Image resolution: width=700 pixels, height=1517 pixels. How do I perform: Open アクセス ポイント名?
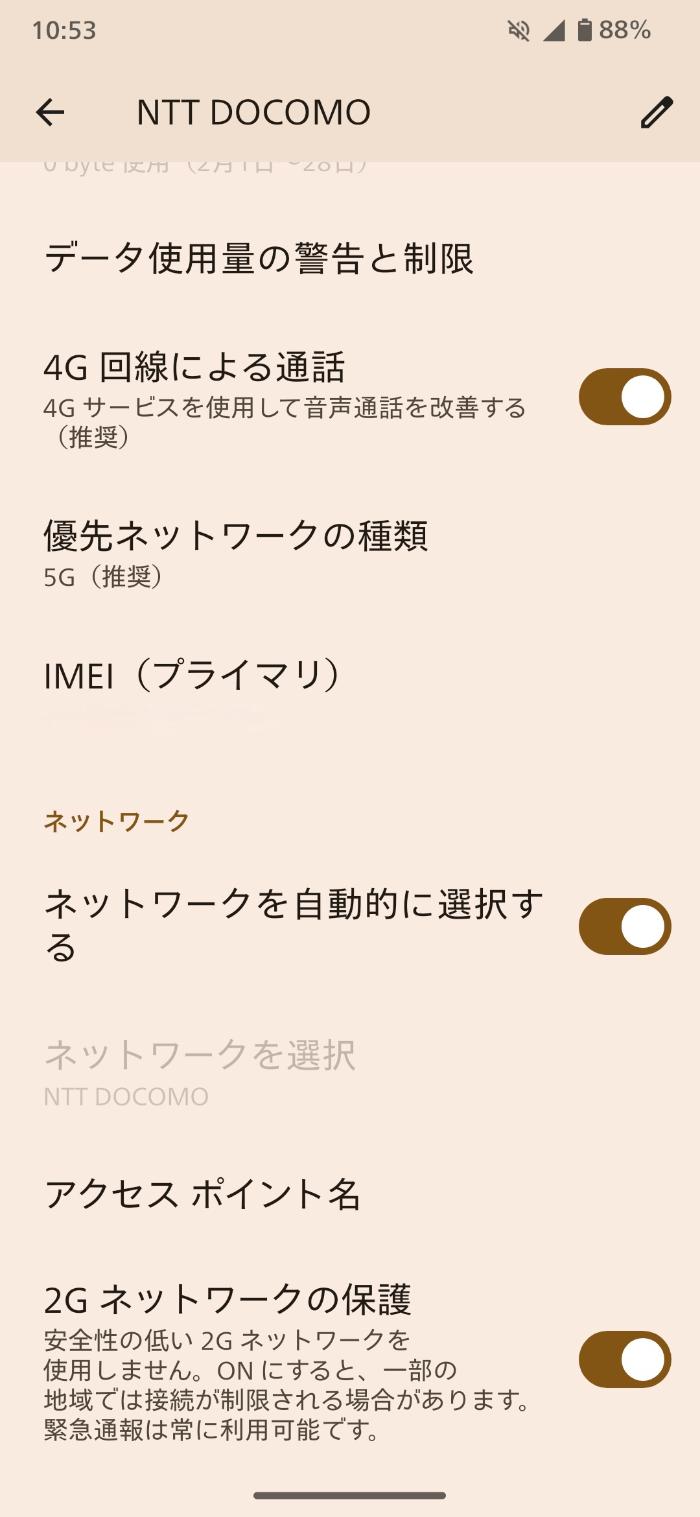pyautogui.click(x=202, y=1194)
